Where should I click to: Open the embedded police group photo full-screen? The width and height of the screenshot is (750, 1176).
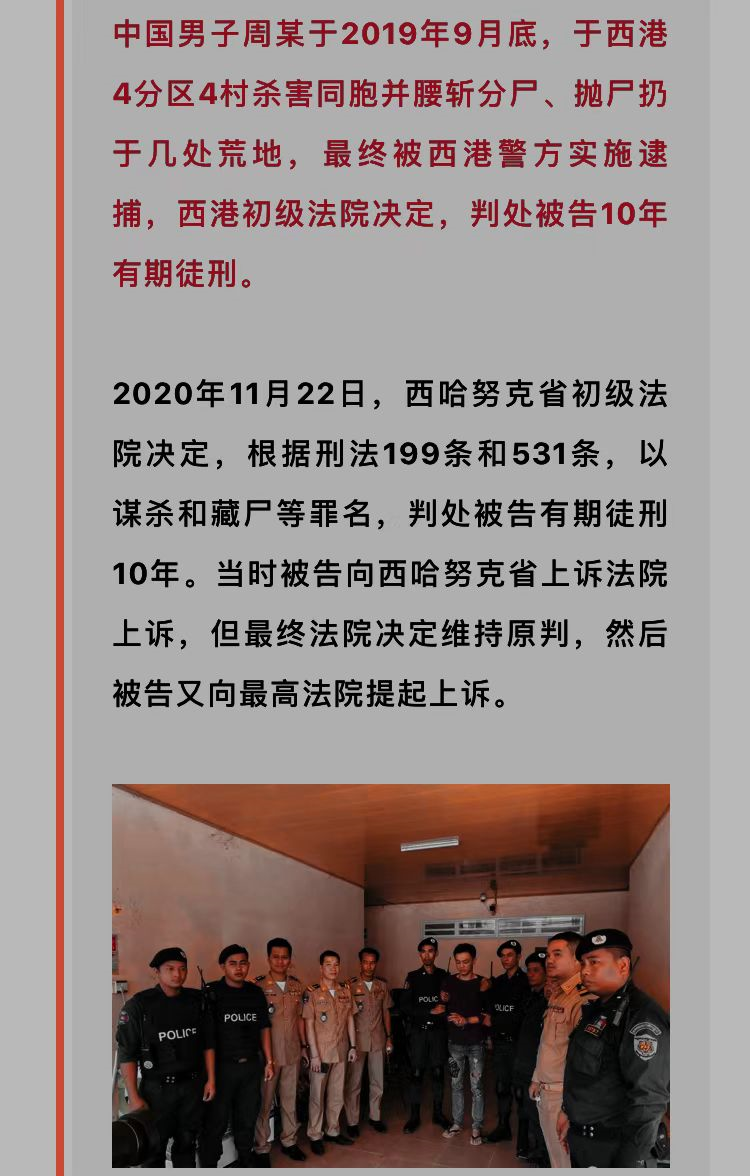coord(390,975)
